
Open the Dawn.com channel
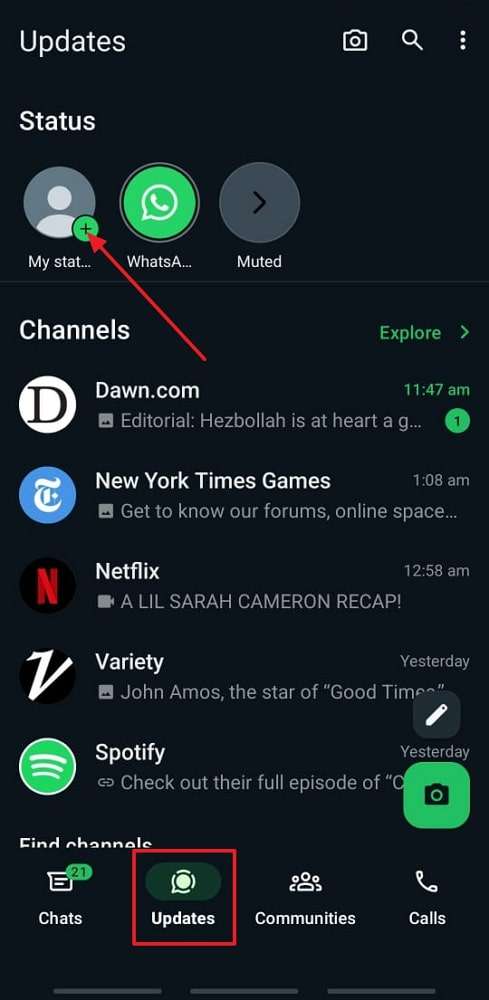(x=244, y=404)
